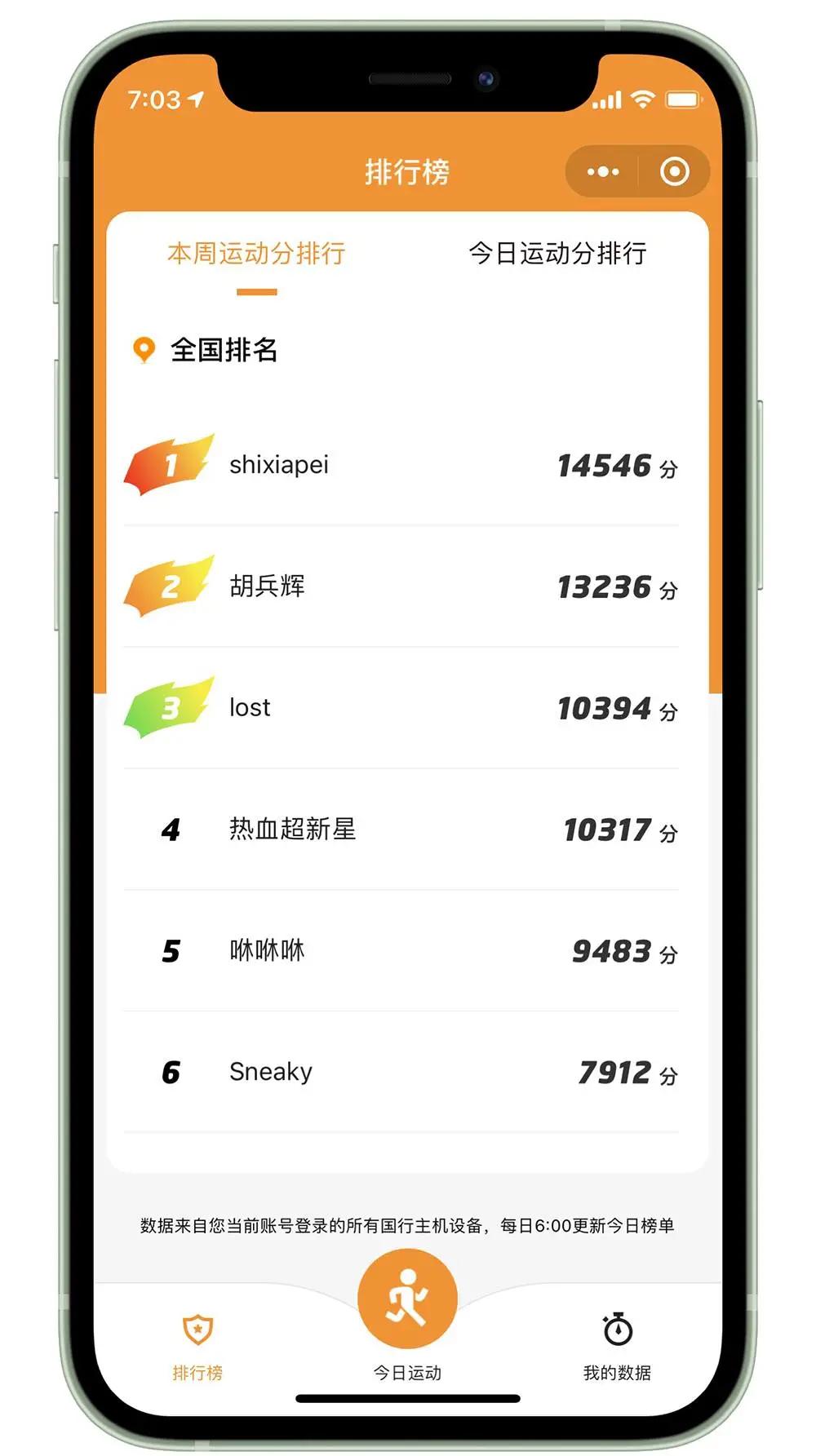Switch to the 今日运动分排行 tab
This screenshot has width=816, height=1456.
pyautogui.click(x=557, y=254)
